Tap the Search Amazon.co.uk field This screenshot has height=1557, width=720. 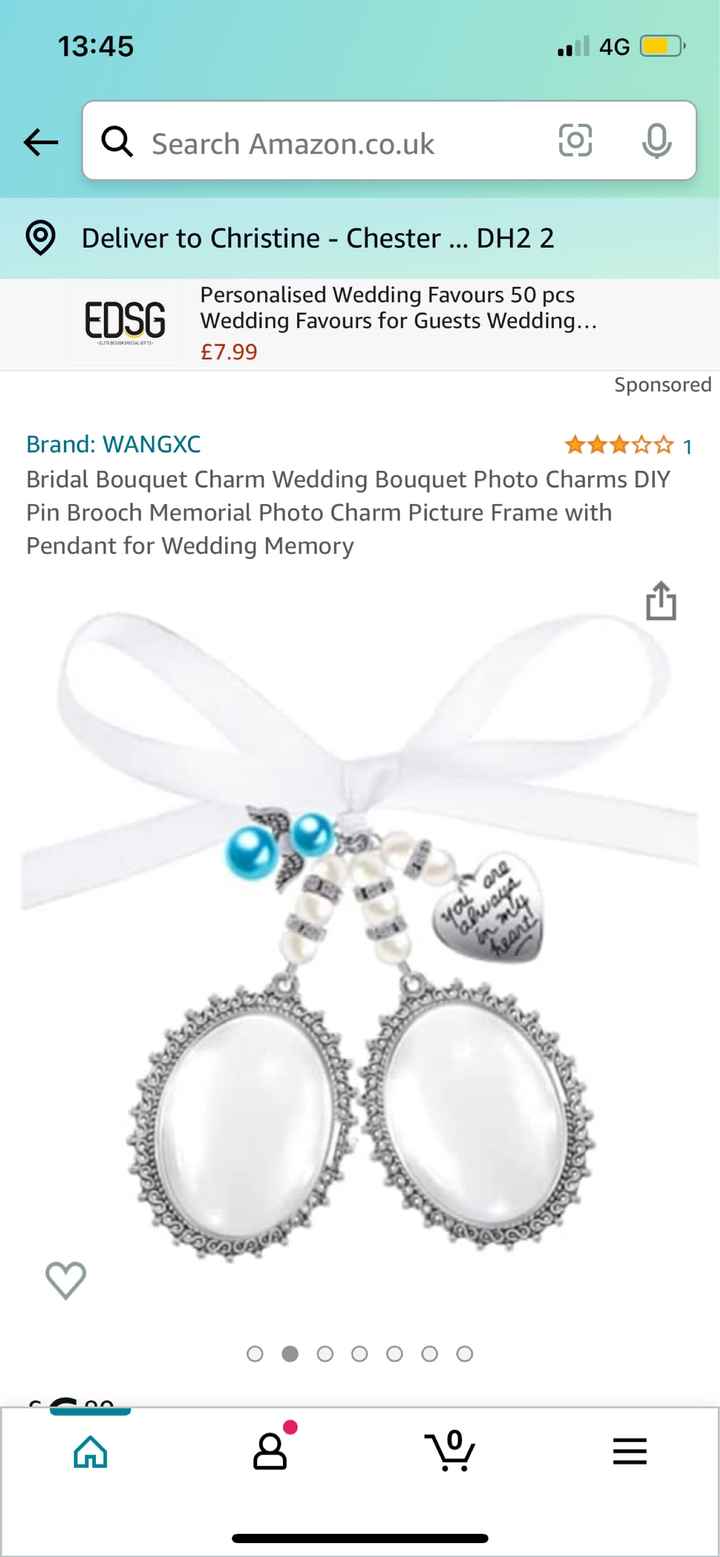(x=330, y=143)
